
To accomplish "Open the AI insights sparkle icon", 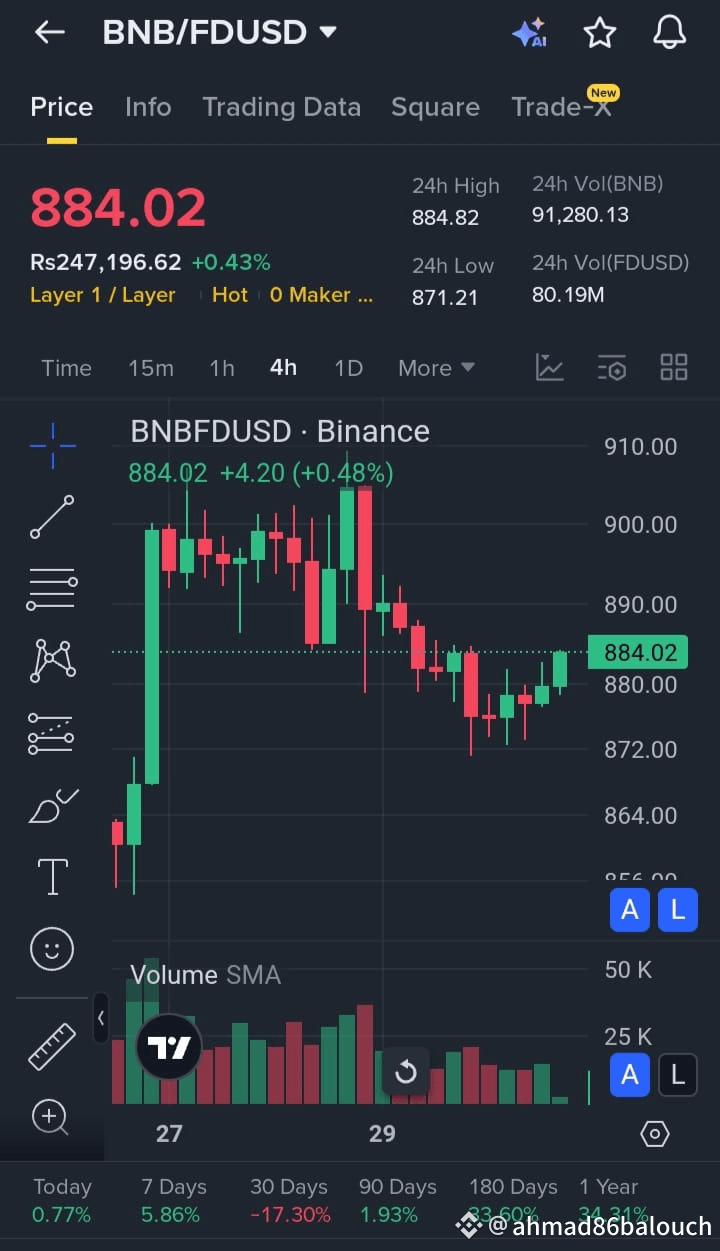I will tap(529, 32).
